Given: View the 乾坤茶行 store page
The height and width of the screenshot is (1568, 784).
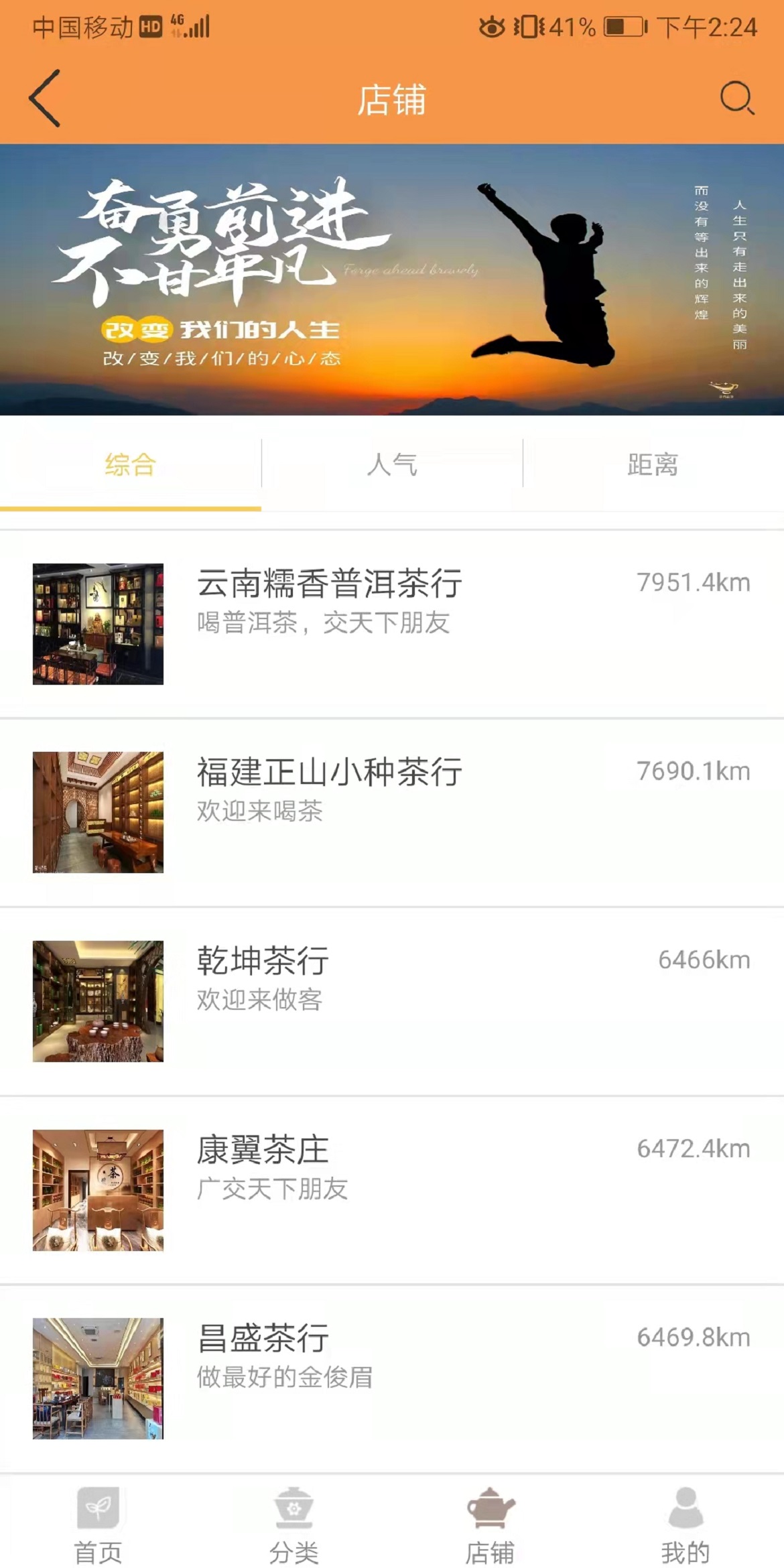Looking at the screenshot, I should coord(392,1001).
